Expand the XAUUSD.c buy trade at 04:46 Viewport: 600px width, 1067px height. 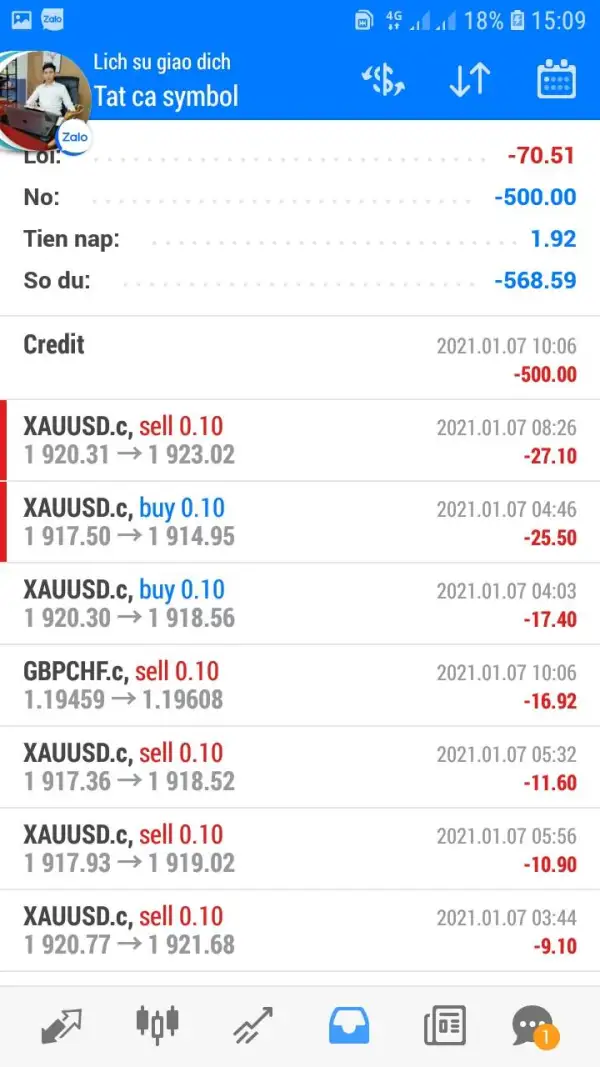click(x=300, y=522)
